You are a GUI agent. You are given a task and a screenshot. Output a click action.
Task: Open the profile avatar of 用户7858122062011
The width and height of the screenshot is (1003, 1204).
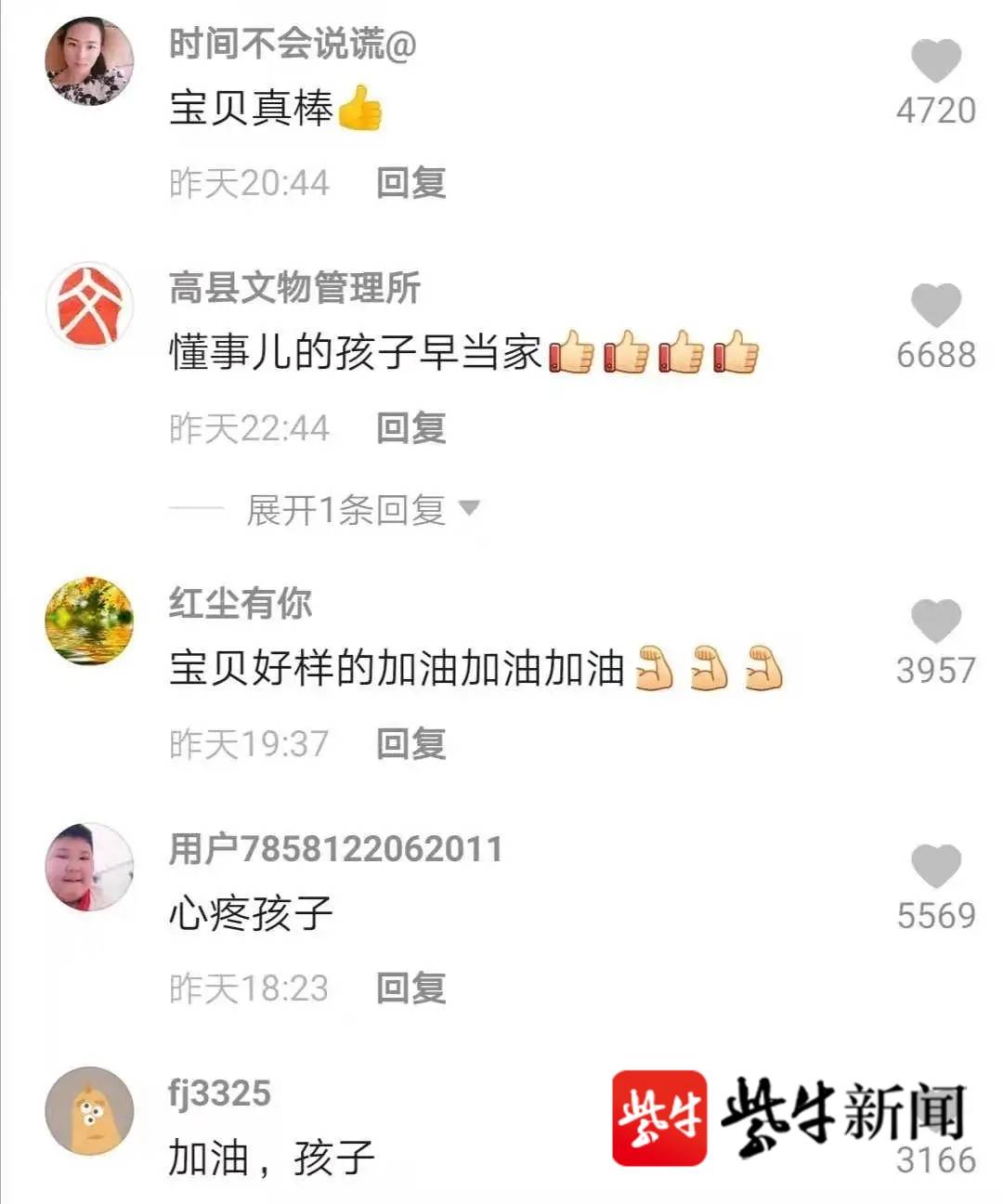click(89, 867)
